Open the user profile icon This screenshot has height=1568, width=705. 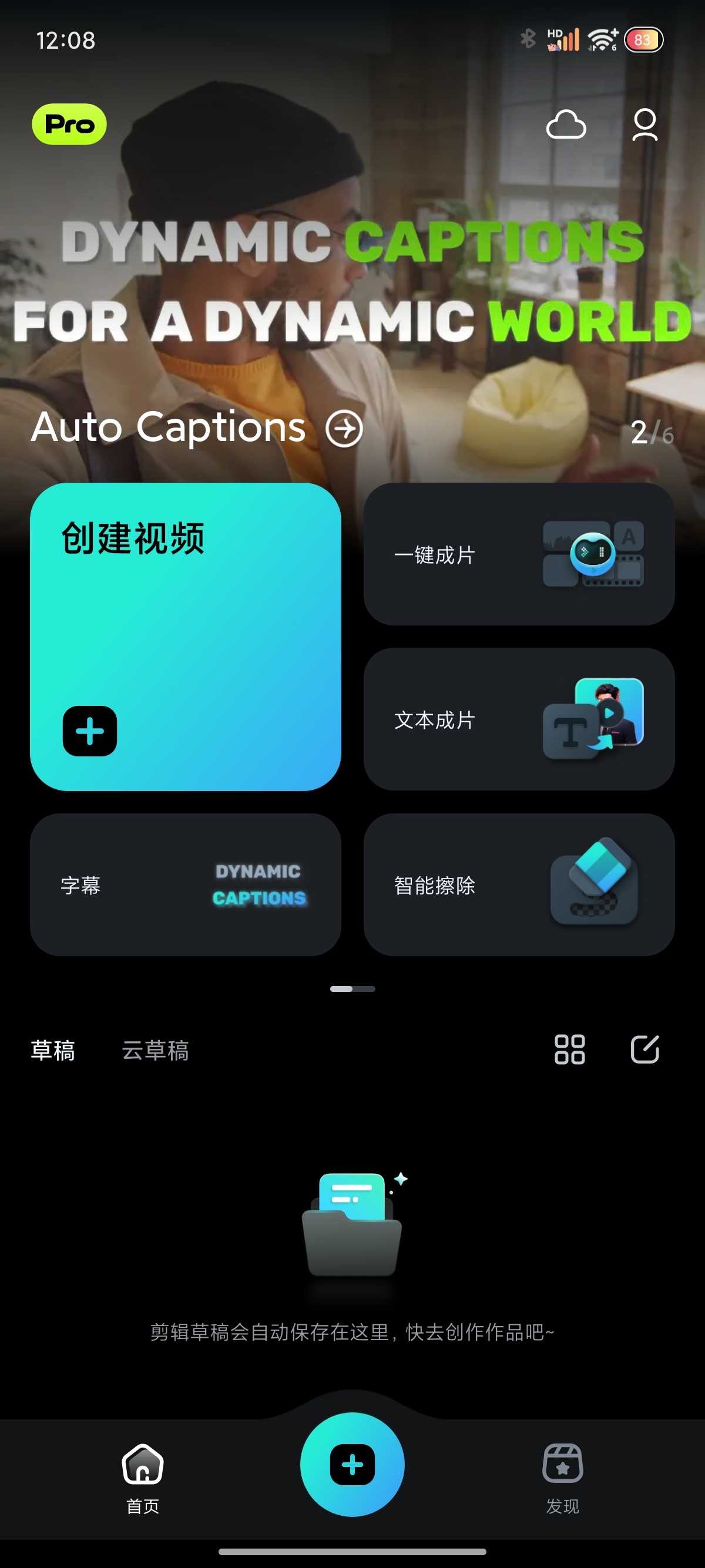point(644,125)
